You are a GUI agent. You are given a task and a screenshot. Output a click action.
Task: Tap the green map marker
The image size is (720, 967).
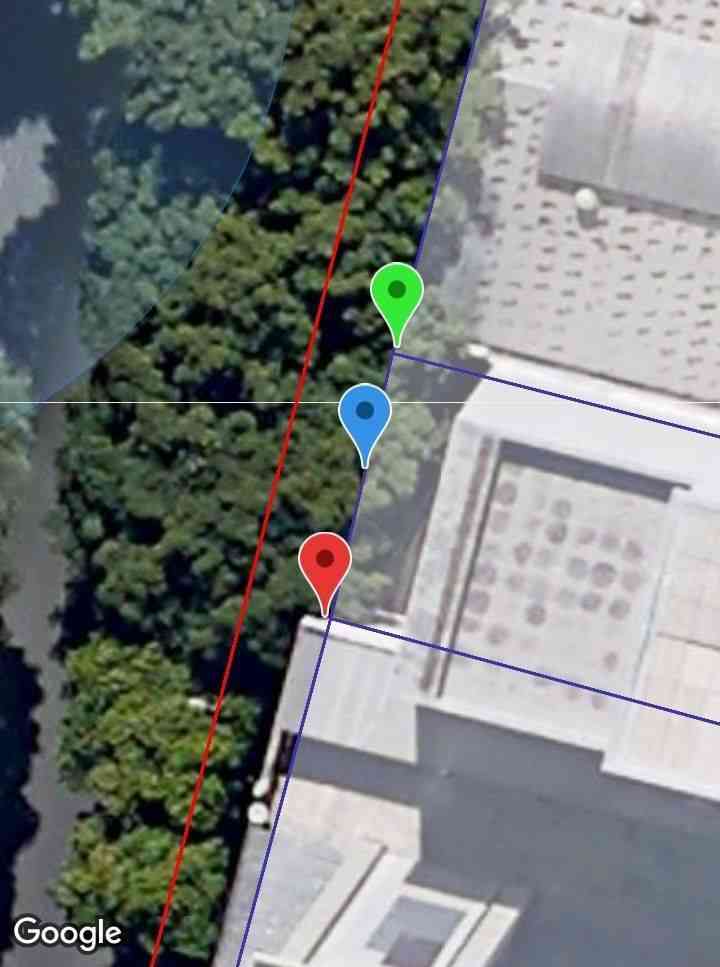tap(397, 293)
